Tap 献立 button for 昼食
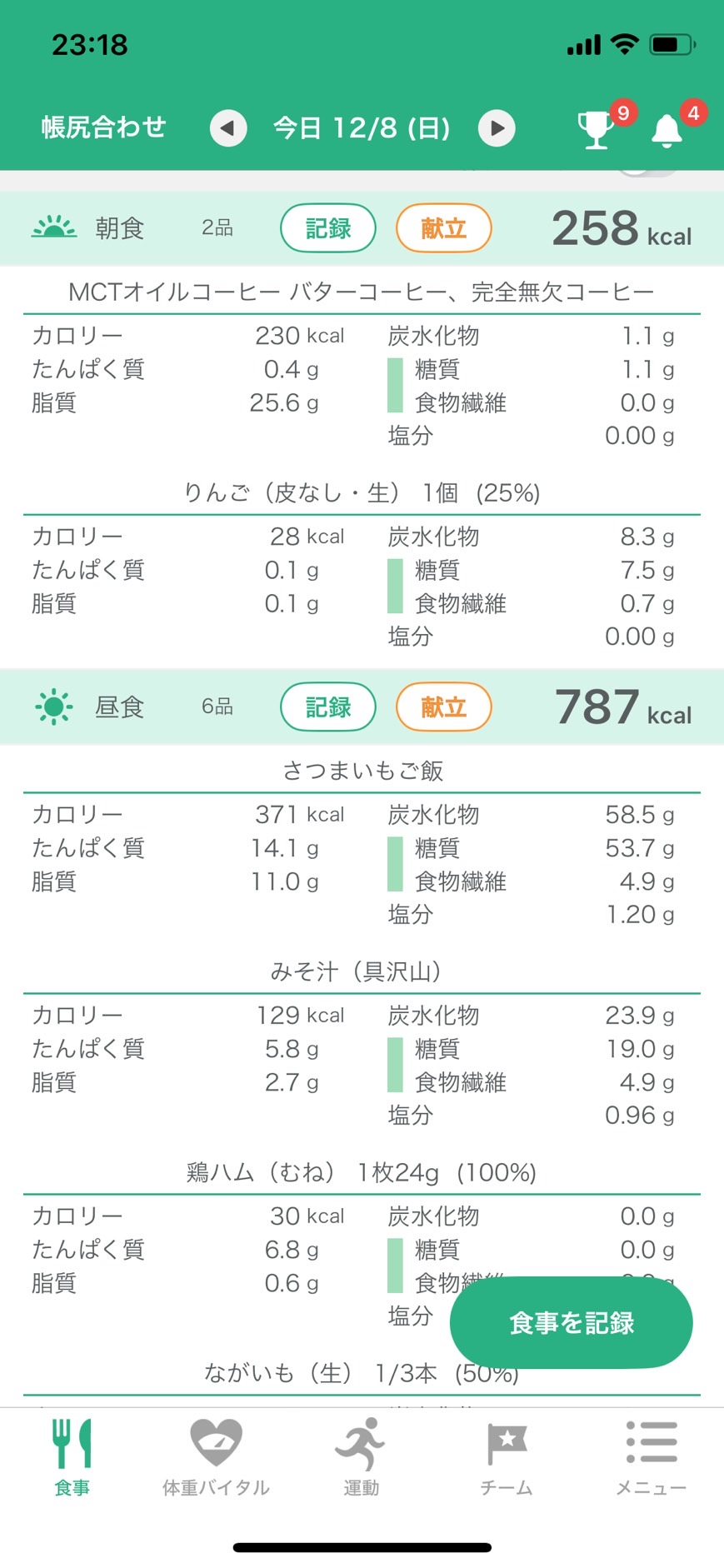724x1568 pixels. (443, 707)
